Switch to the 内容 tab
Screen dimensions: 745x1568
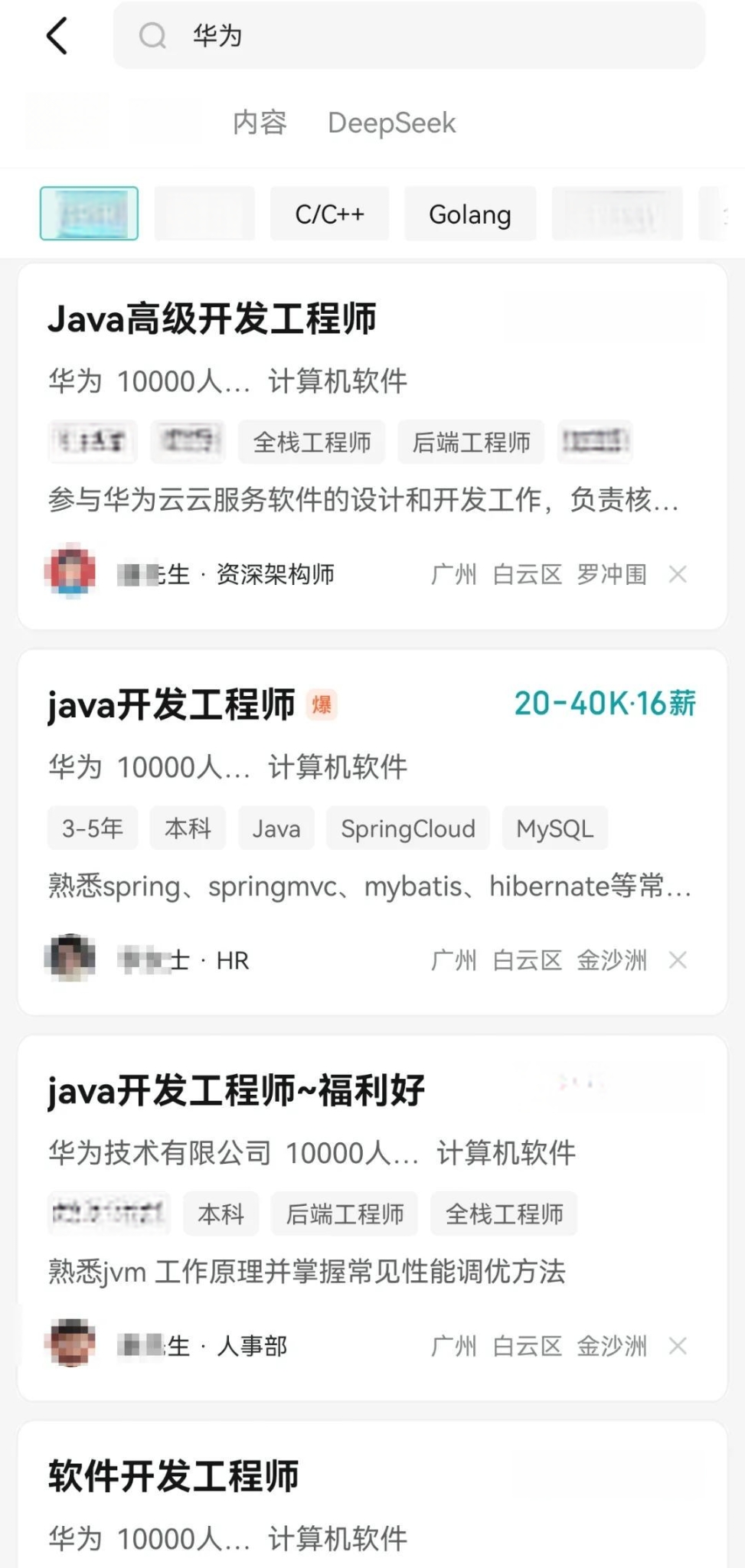(260, 122)
